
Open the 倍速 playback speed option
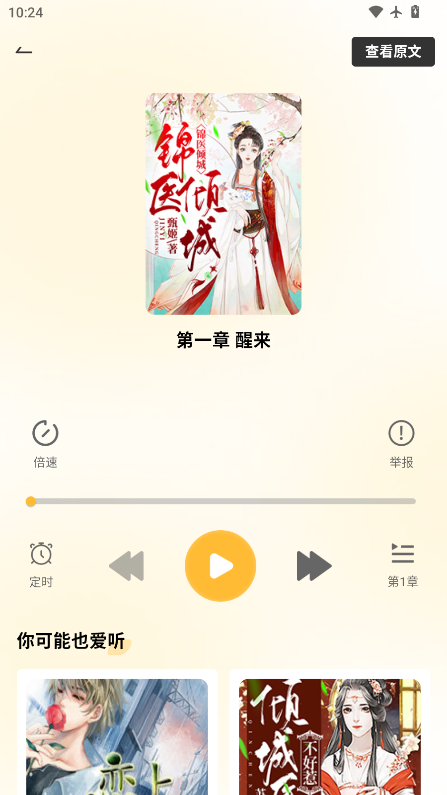click(45, 444)
